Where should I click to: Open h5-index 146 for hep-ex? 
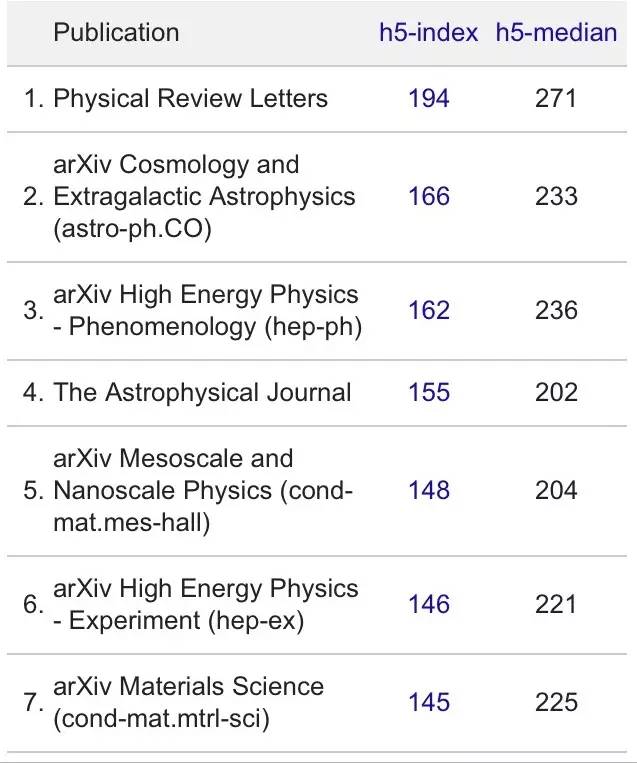[428, 604]
